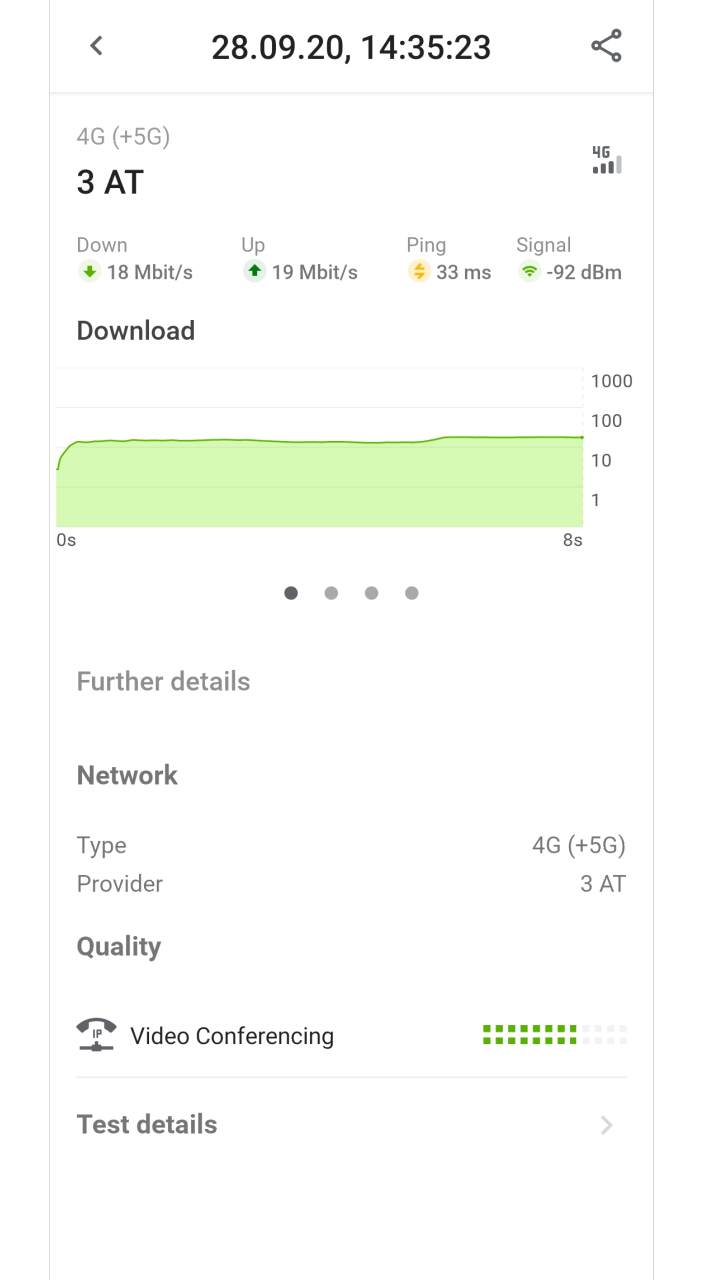720x1280 pixels.
Task: Tap the Download tab label above the graph
Action: [x=135, y=330]
